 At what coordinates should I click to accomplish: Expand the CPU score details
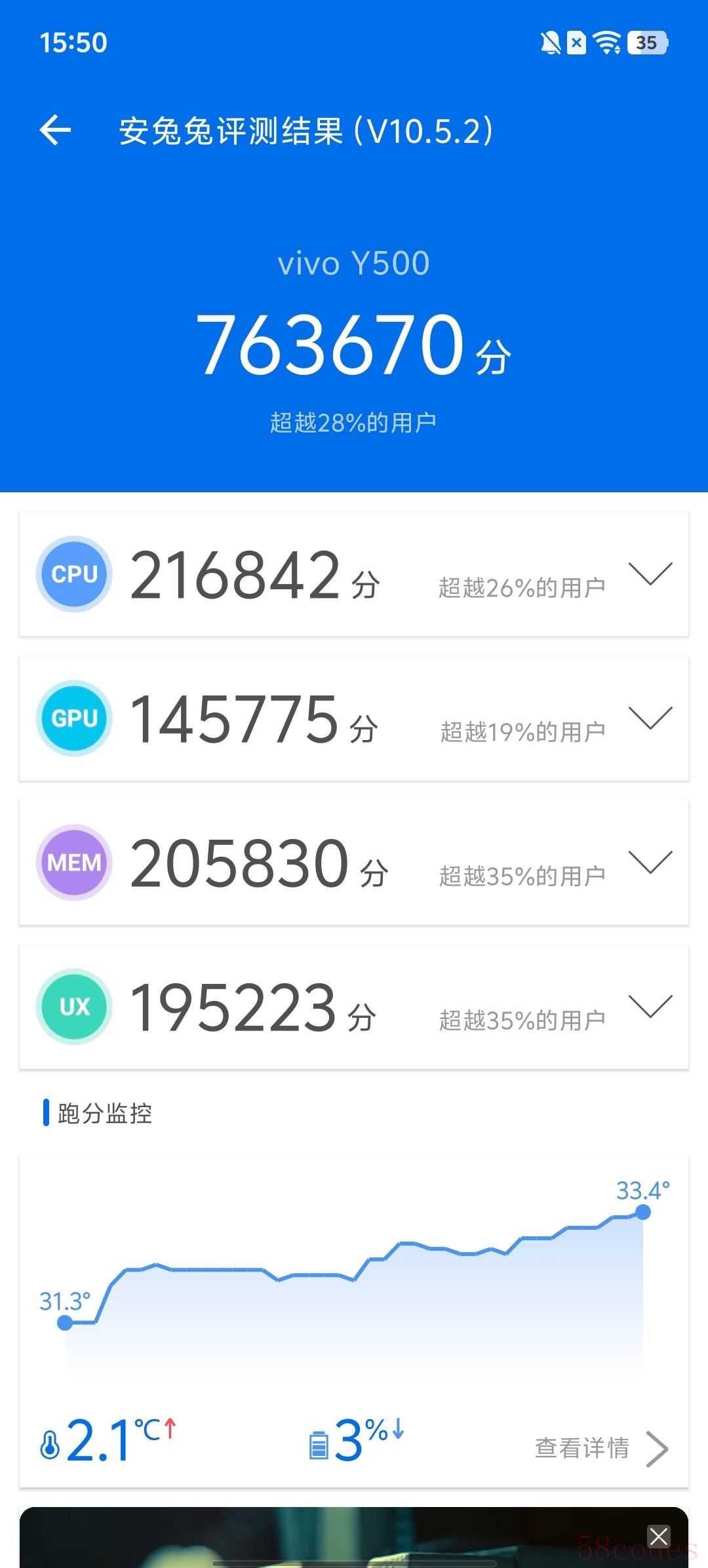(x=650, y=574)
